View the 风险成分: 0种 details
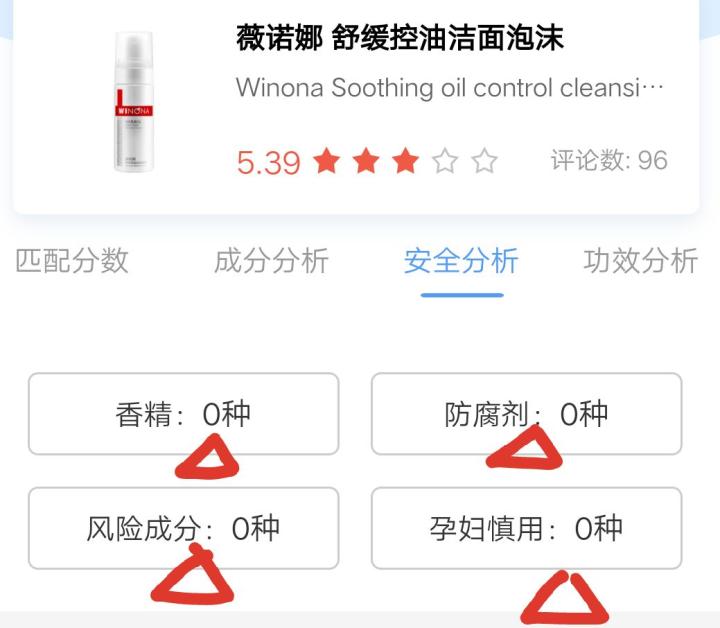Image resolution: width=720 pixels, height=628 pixels. (x=183, y=528)
